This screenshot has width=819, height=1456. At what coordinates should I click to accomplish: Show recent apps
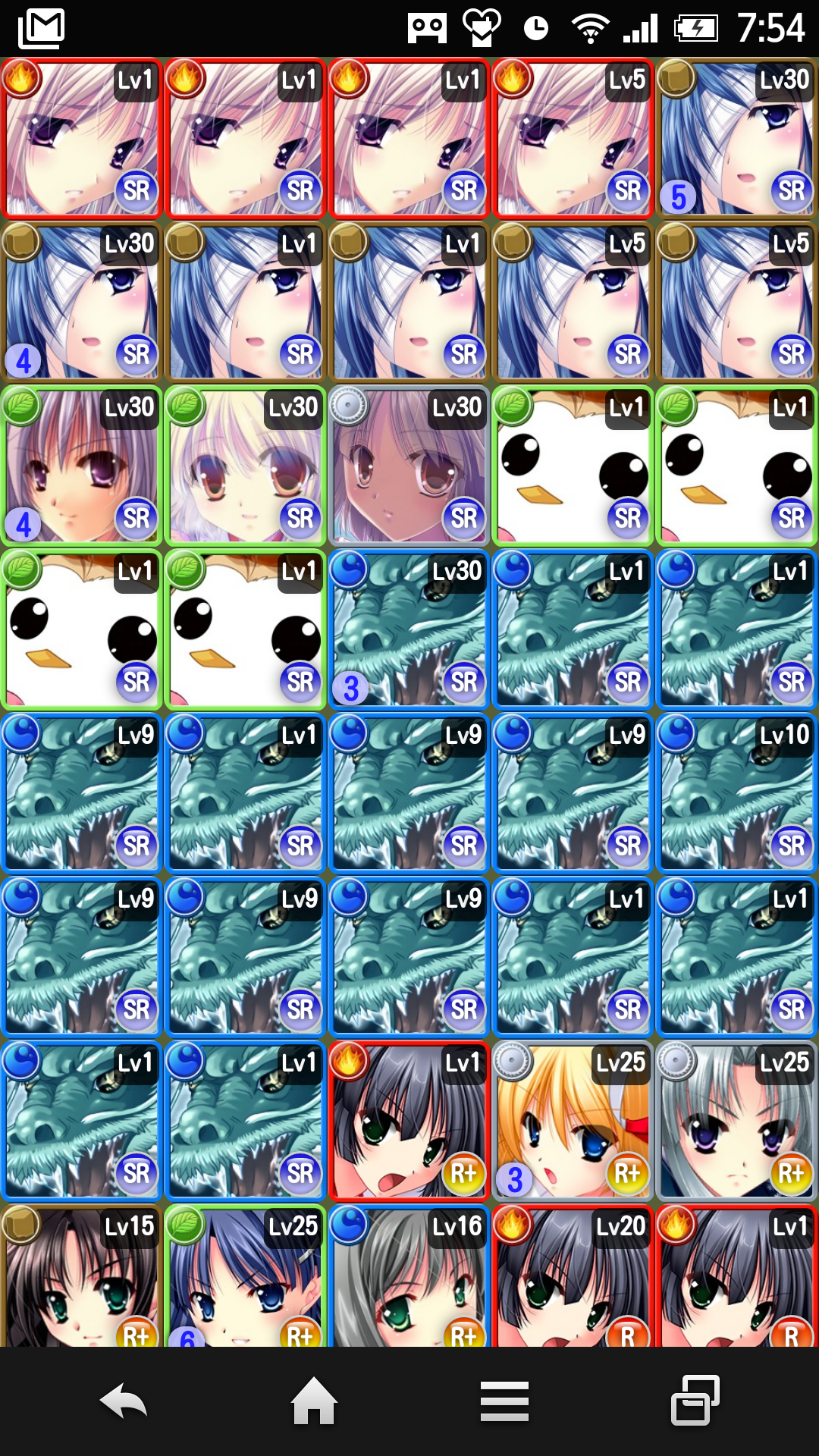[x=695, y=1401]
